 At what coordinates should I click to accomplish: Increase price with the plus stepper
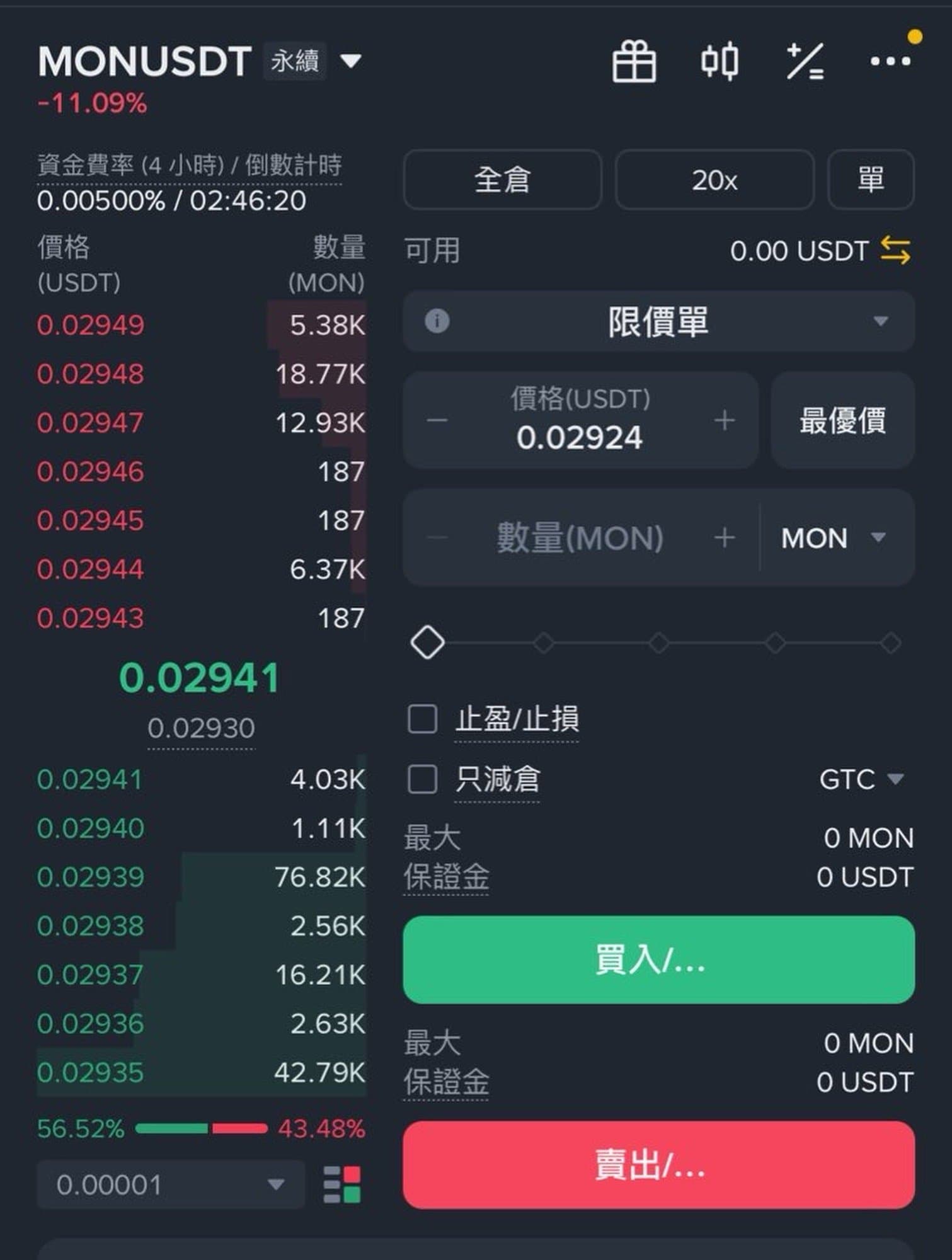(725, 420)
